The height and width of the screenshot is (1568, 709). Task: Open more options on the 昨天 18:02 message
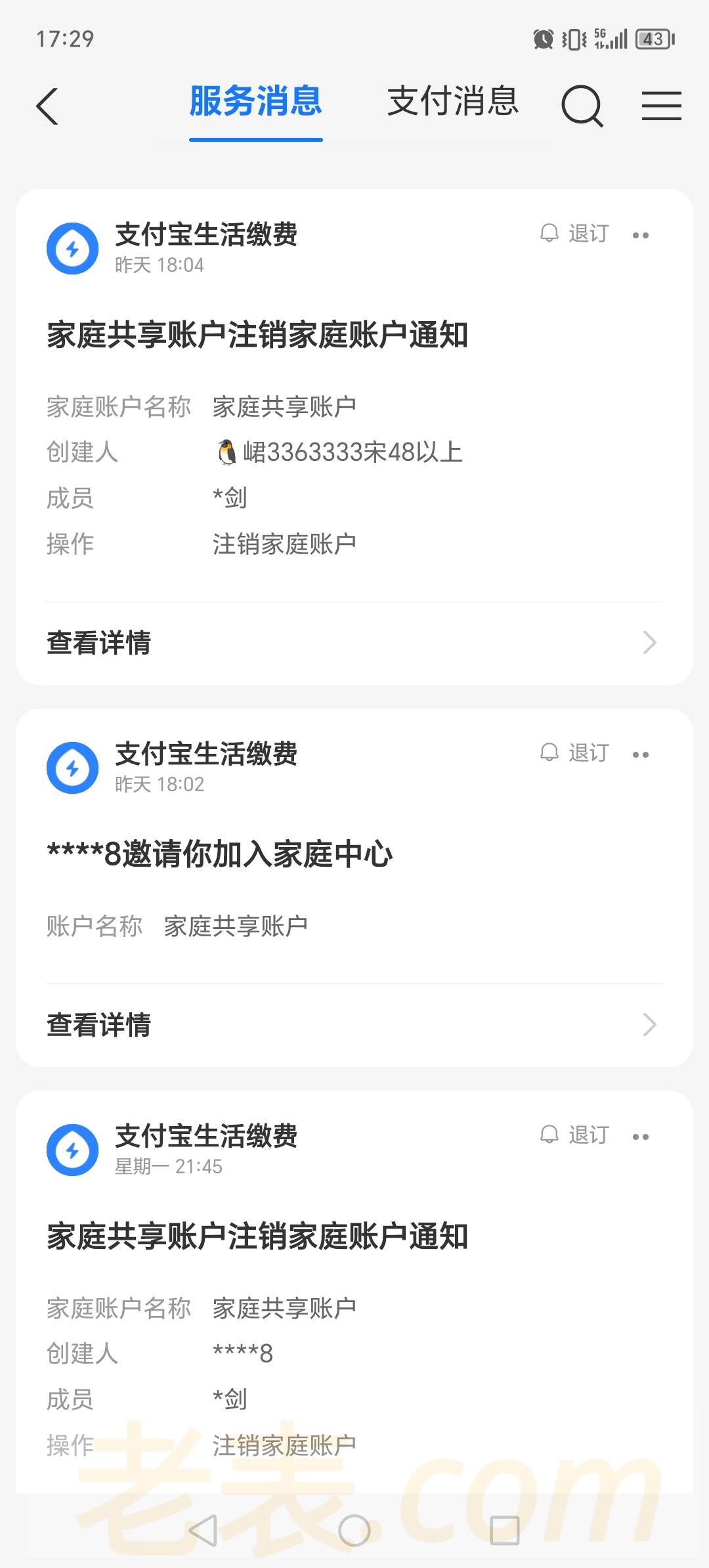pyautogui.click(x=641, y=754)
